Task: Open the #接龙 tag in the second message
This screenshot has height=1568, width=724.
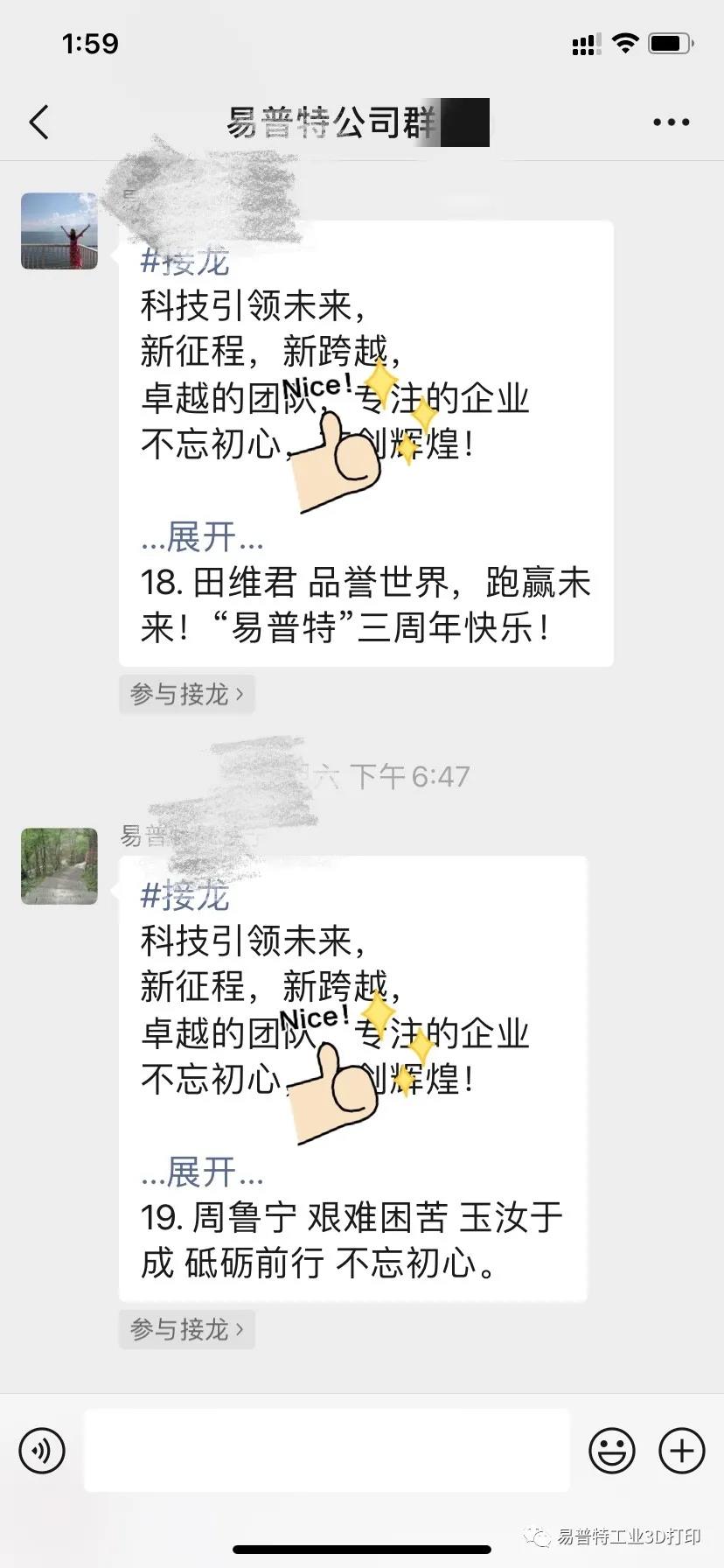Action: [185, 897]
